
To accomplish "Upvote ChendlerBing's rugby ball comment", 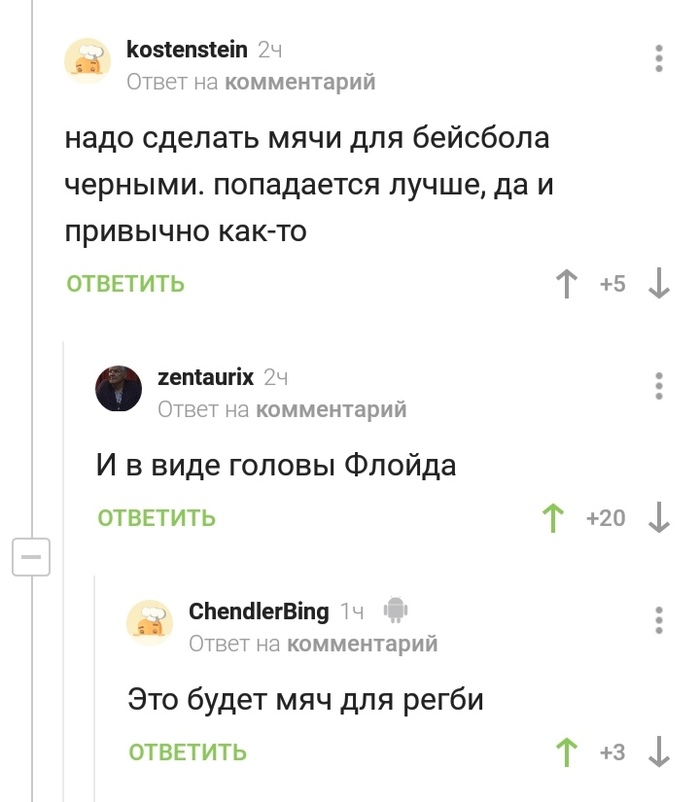I will 568,752.
